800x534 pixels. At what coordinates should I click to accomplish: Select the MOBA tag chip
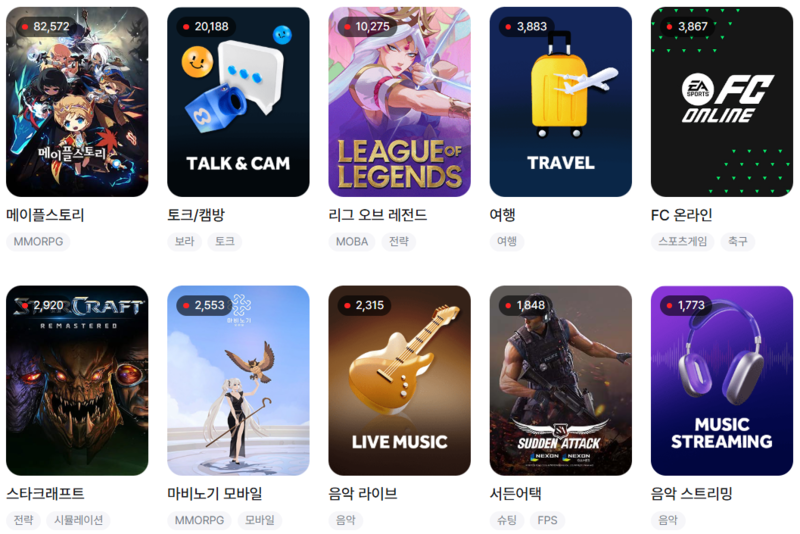[352, 242]
